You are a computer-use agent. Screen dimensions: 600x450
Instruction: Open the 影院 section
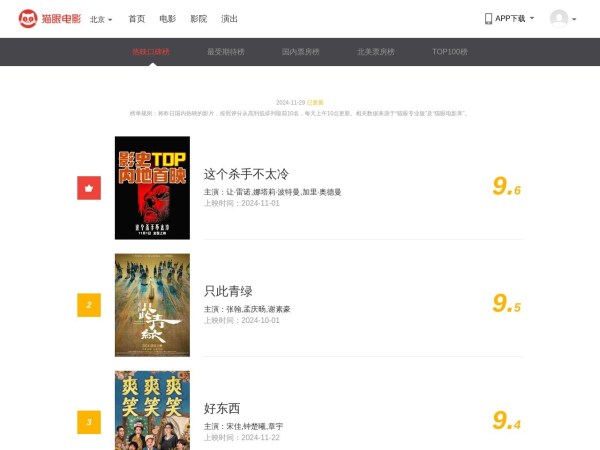[198, 19]
